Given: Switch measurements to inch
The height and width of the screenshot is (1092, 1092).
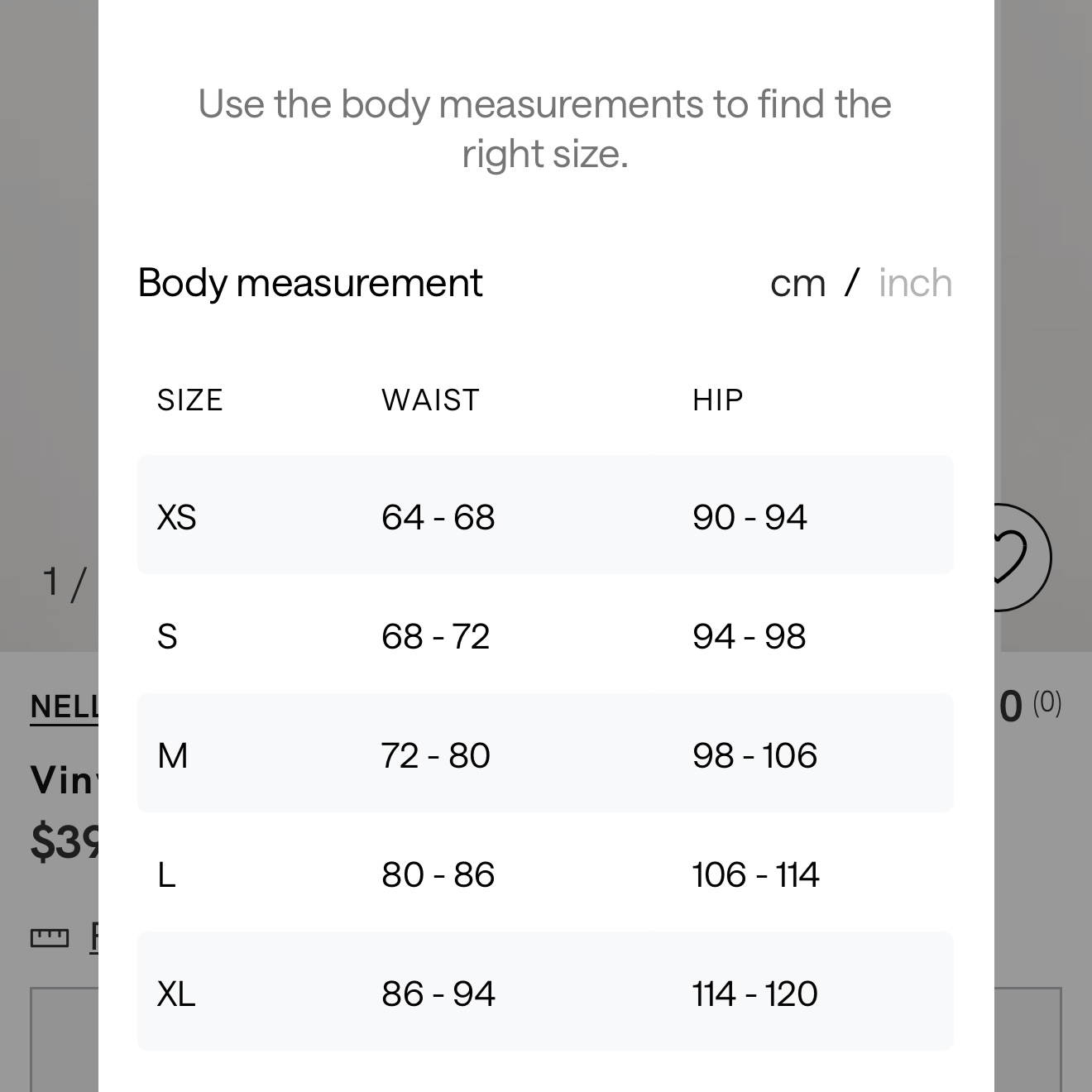Looking at the screenshot, I should [x=915, y=283].
